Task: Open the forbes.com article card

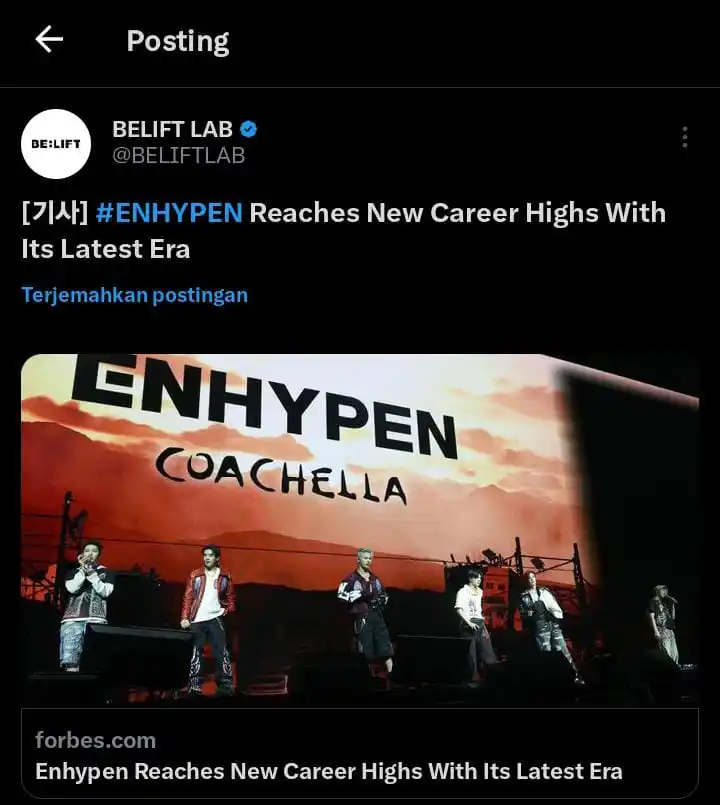Action: 359,756
